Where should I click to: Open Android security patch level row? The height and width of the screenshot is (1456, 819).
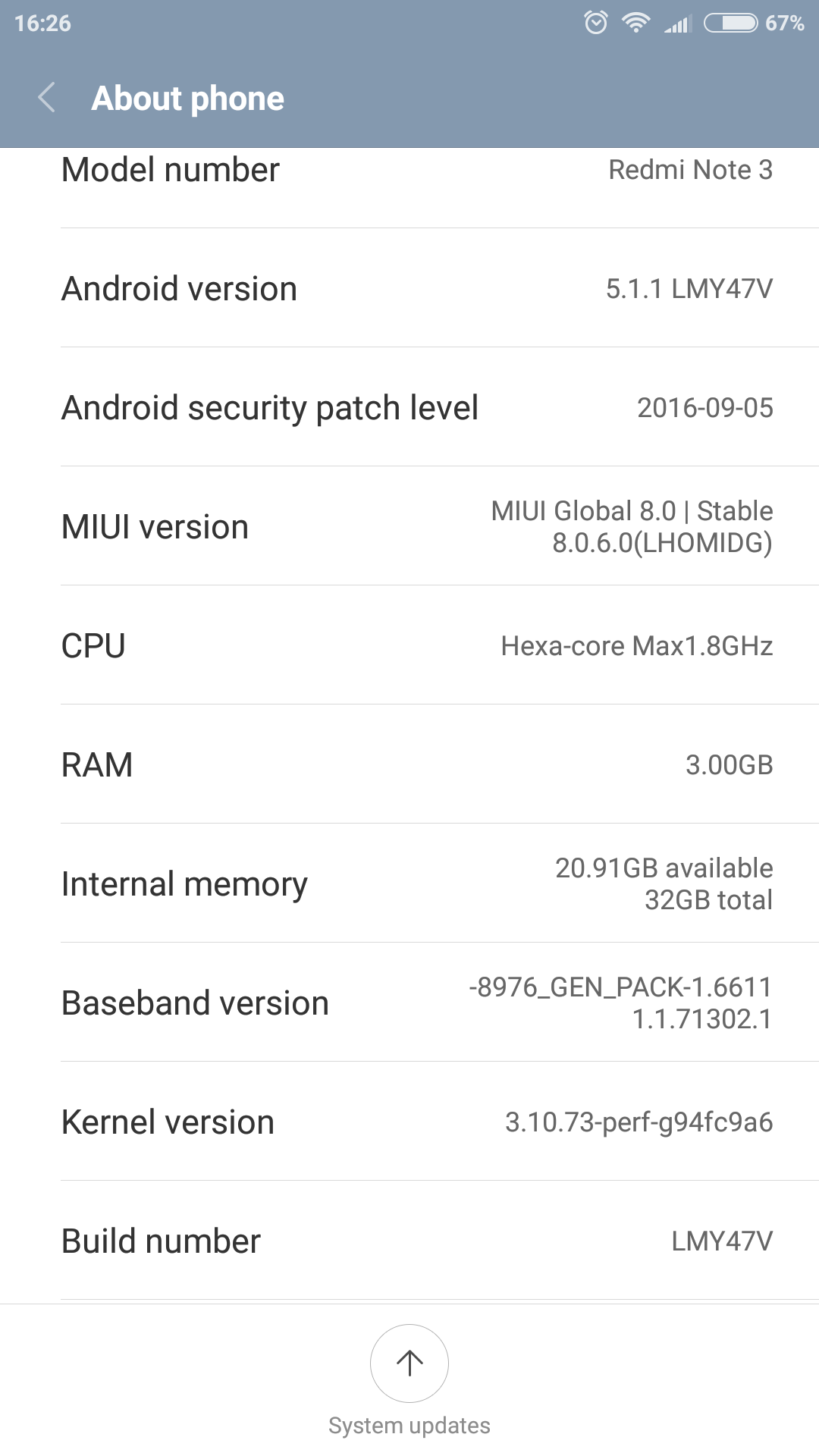coord(409,407)
